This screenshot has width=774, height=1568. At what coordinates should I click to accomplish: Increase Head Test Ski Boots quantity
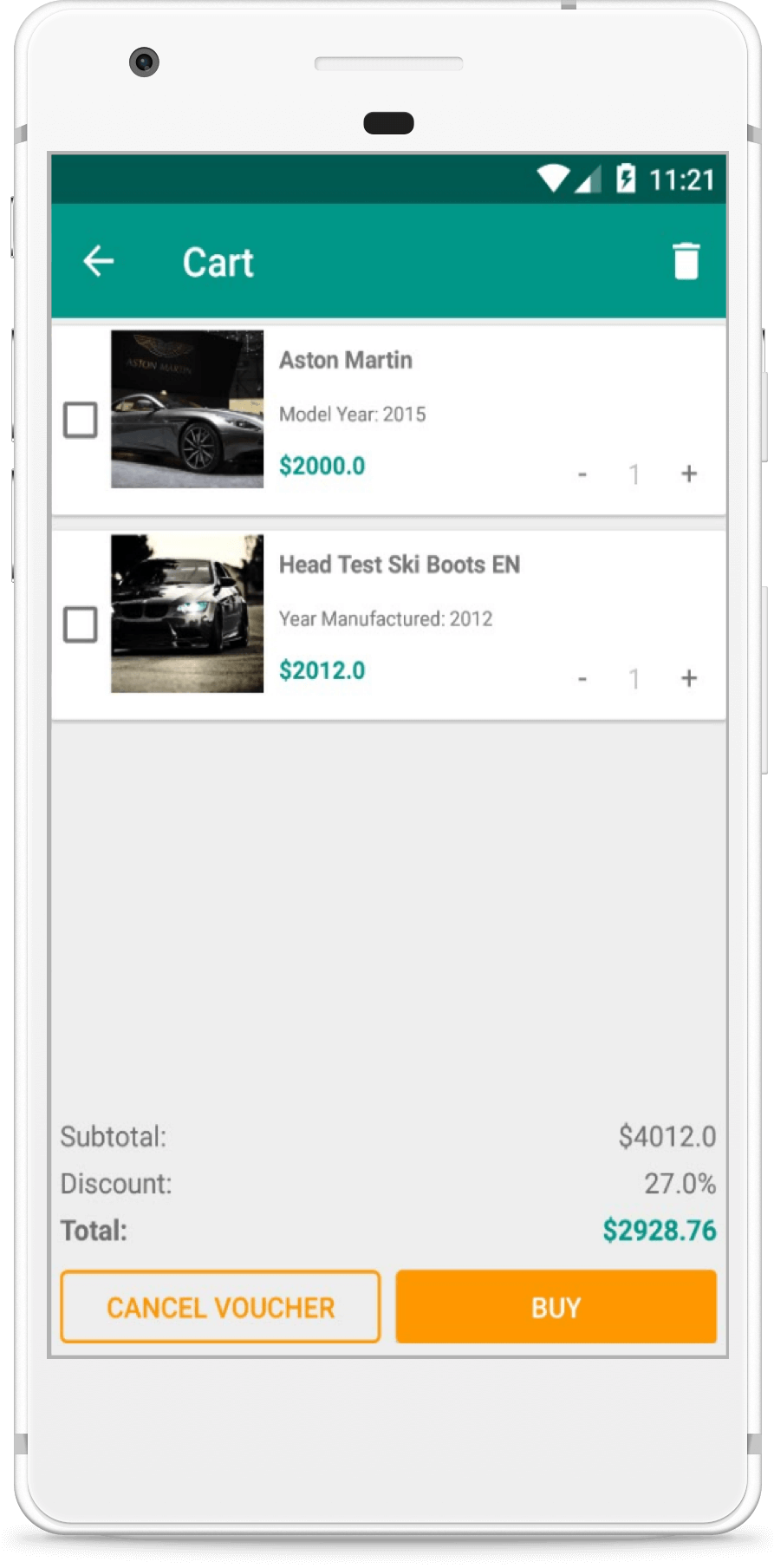[689, 678]
